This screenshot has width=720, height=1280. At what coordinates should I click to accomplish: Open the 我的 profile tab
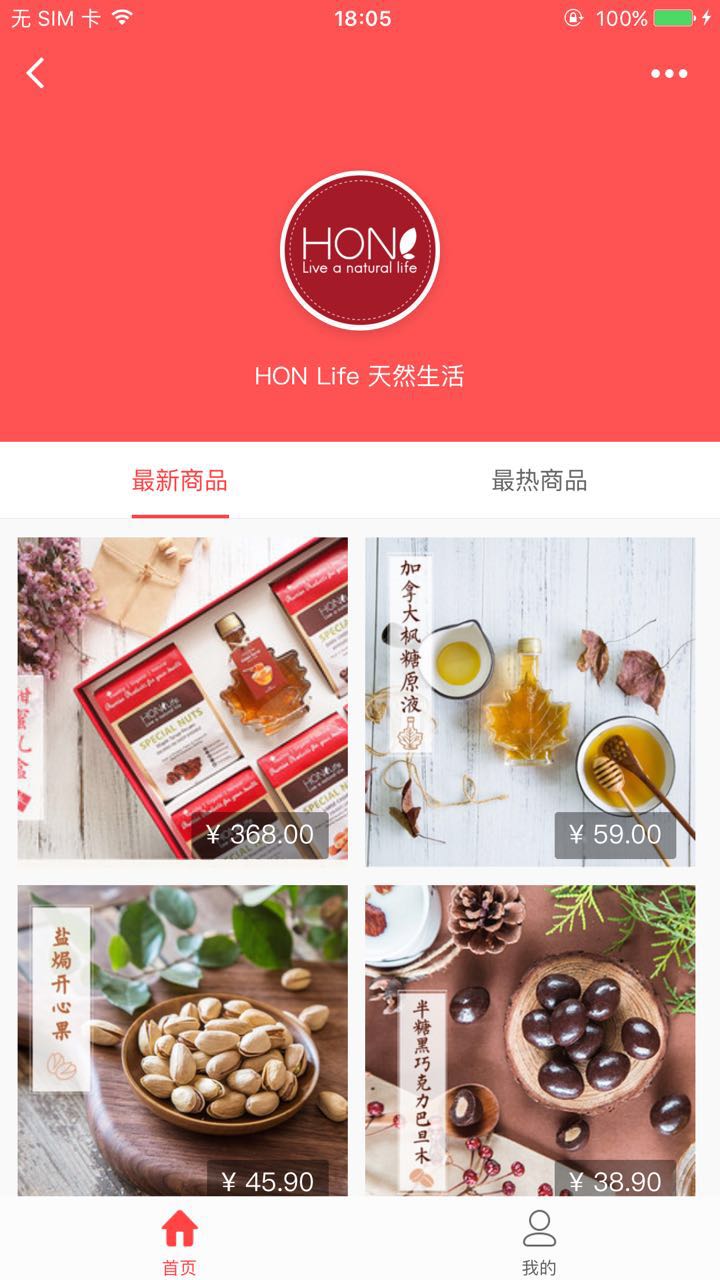click(539, 1240)
